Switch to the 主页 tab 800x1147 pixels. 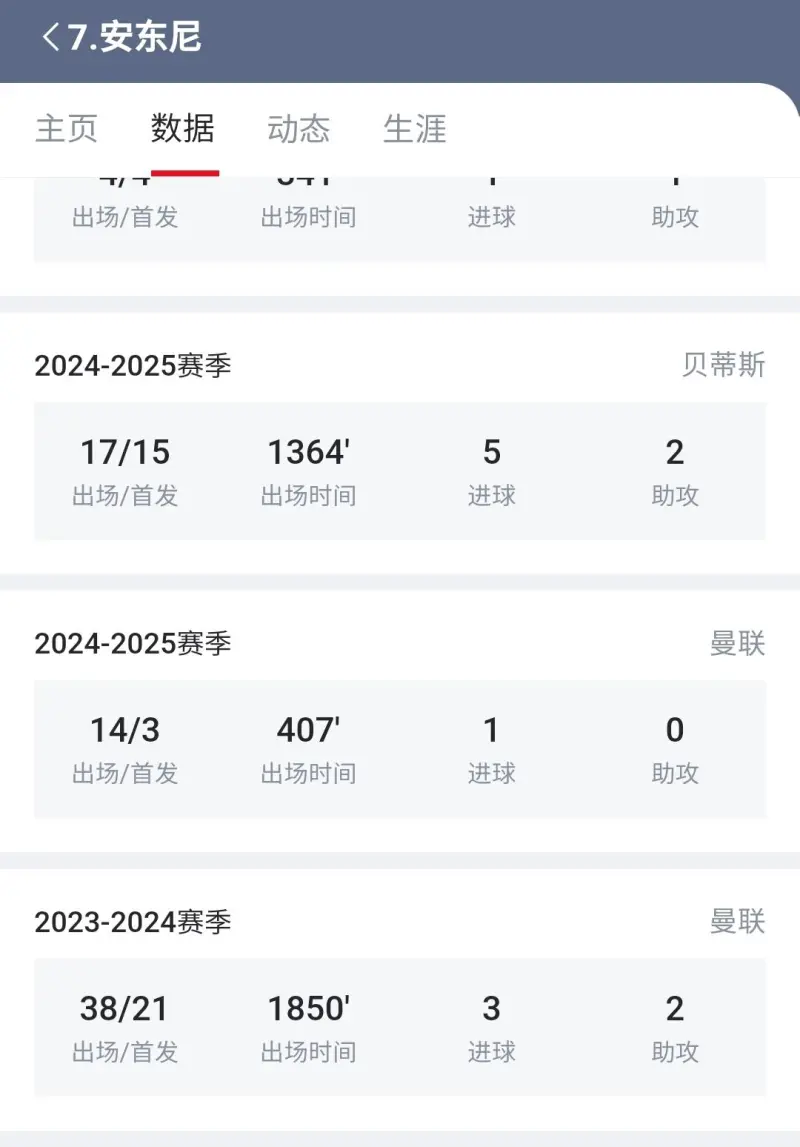coord(66,129)
